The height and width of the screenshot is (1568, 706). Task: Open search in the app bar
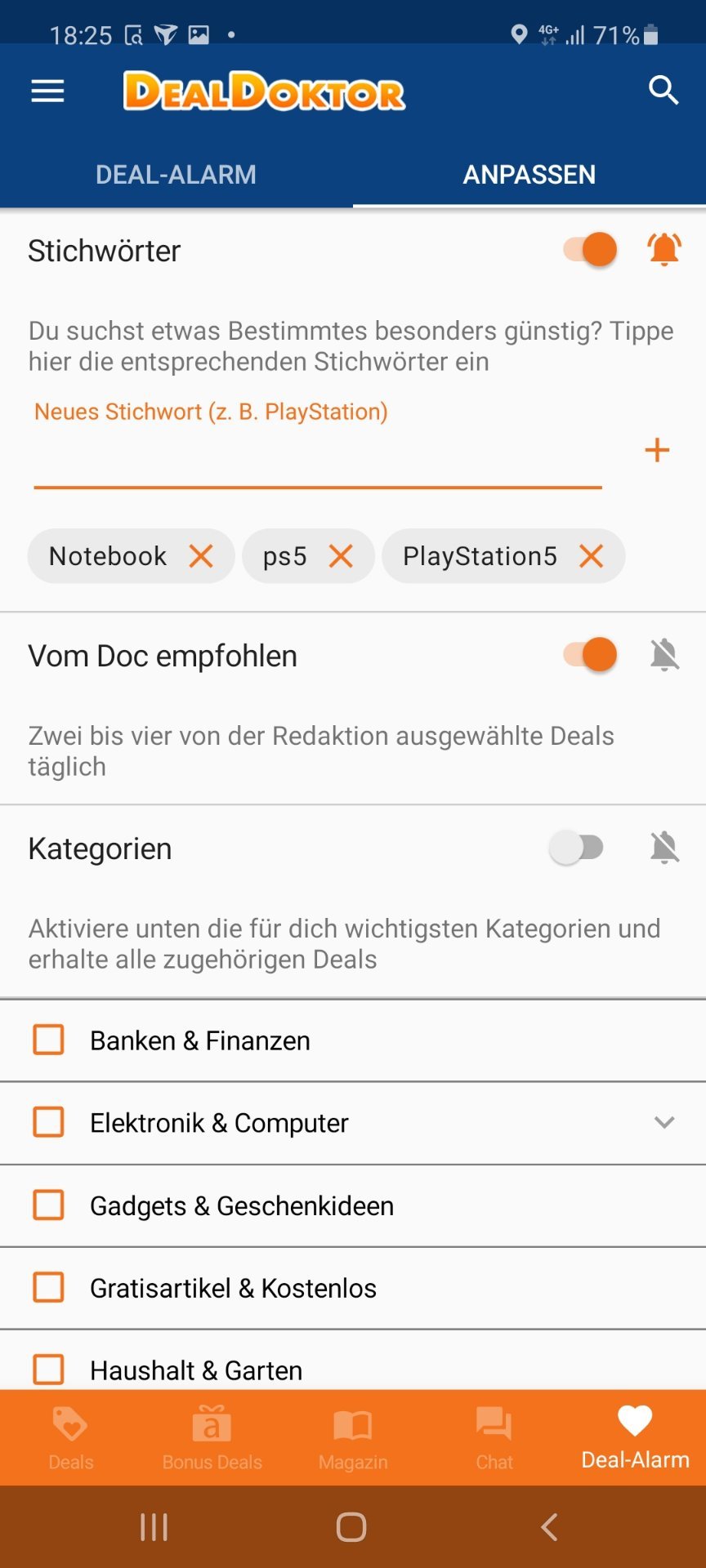664,91
